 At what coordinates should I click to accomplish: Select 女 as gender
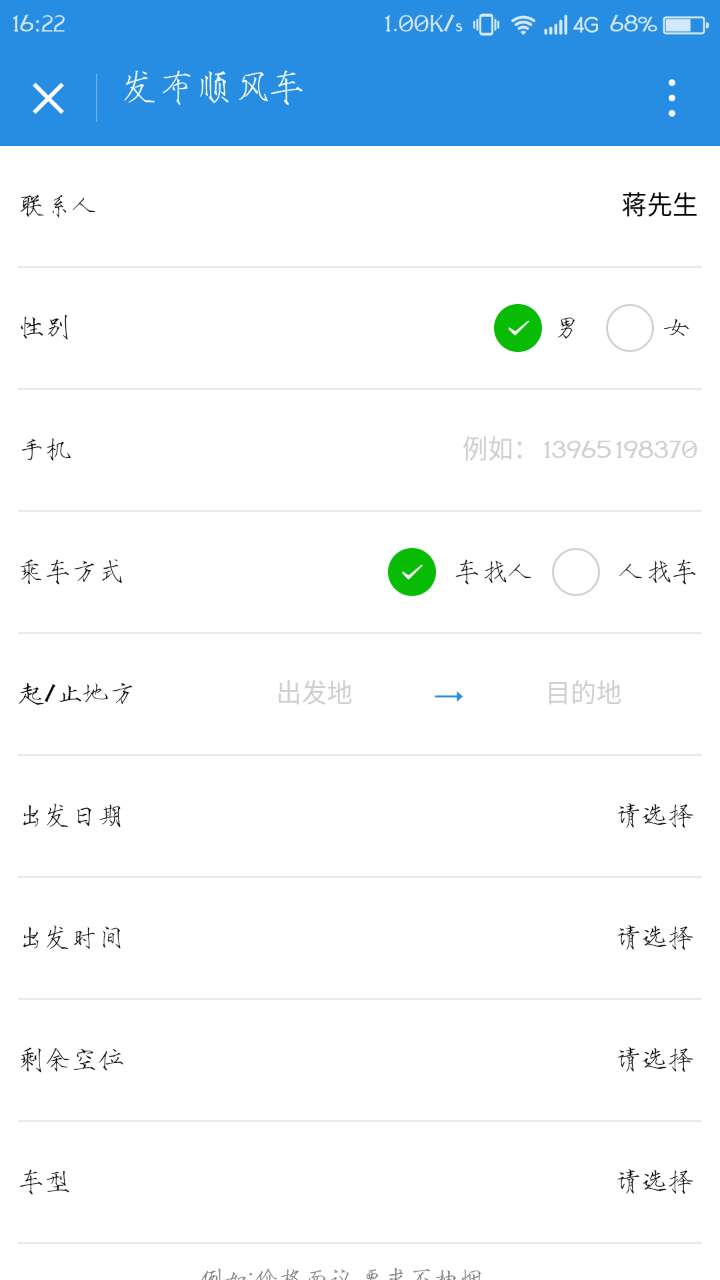coord(630,328)
